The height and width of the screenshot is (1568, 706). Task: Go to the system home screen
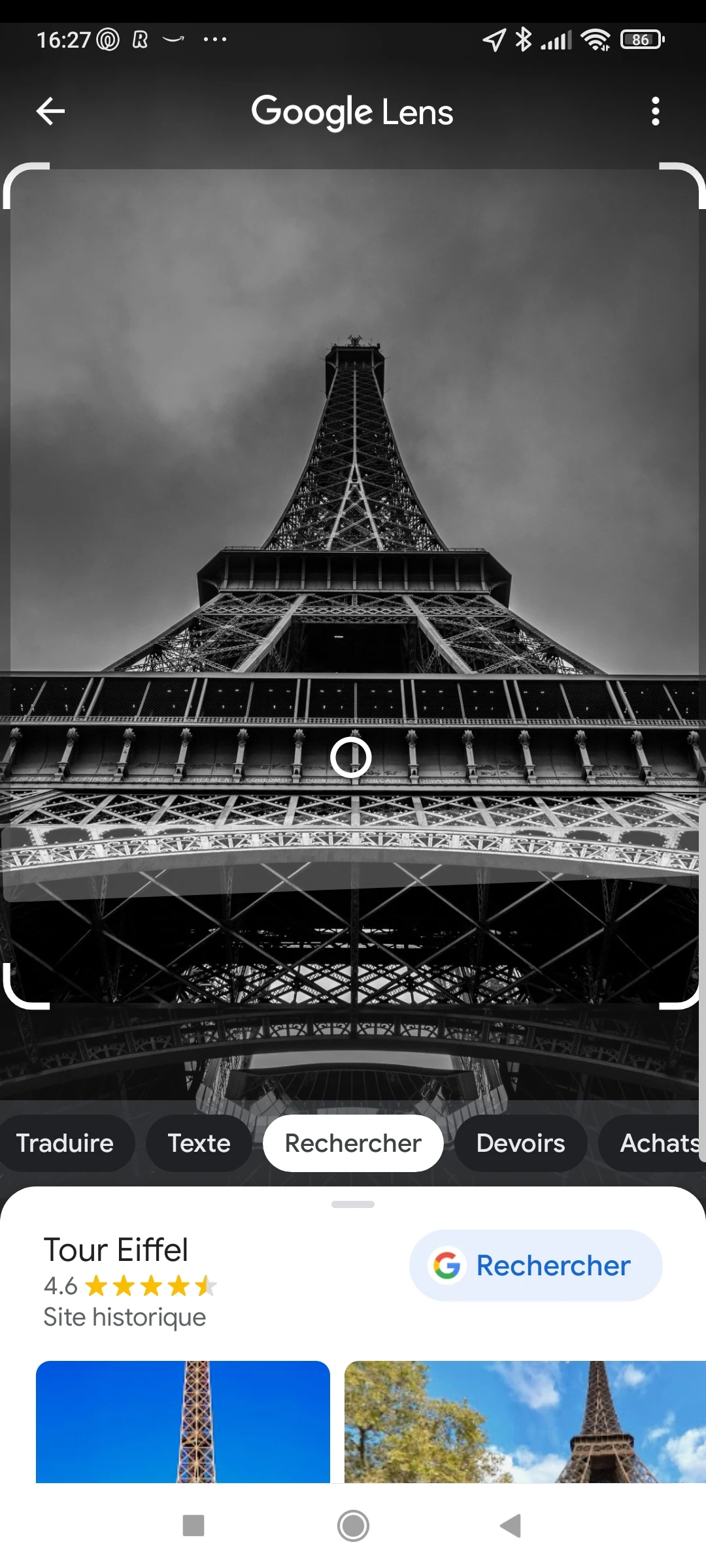pyautogui.click(x=353, y=1526)
